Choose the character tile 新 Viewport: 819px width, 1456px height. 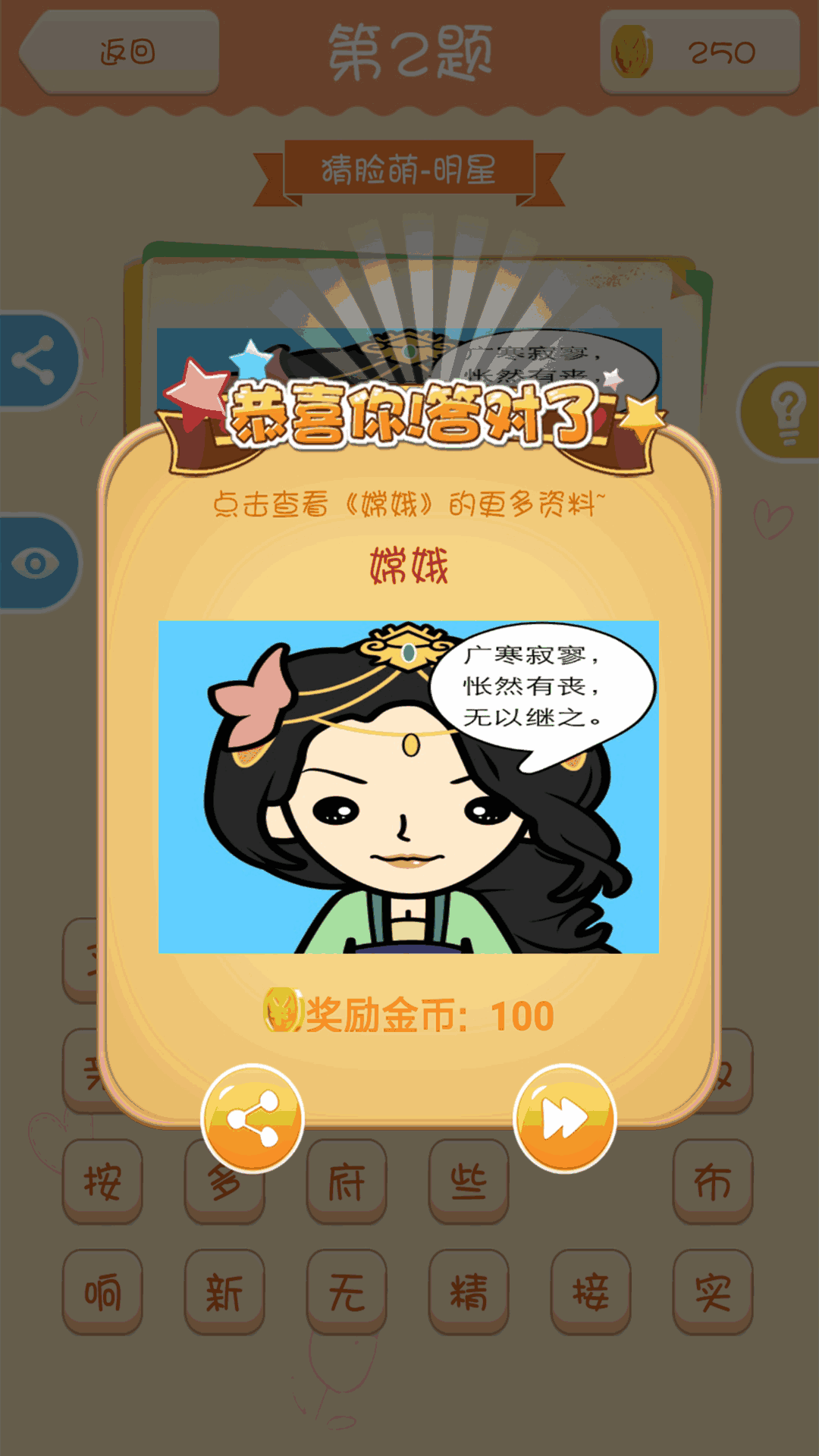224,1291
